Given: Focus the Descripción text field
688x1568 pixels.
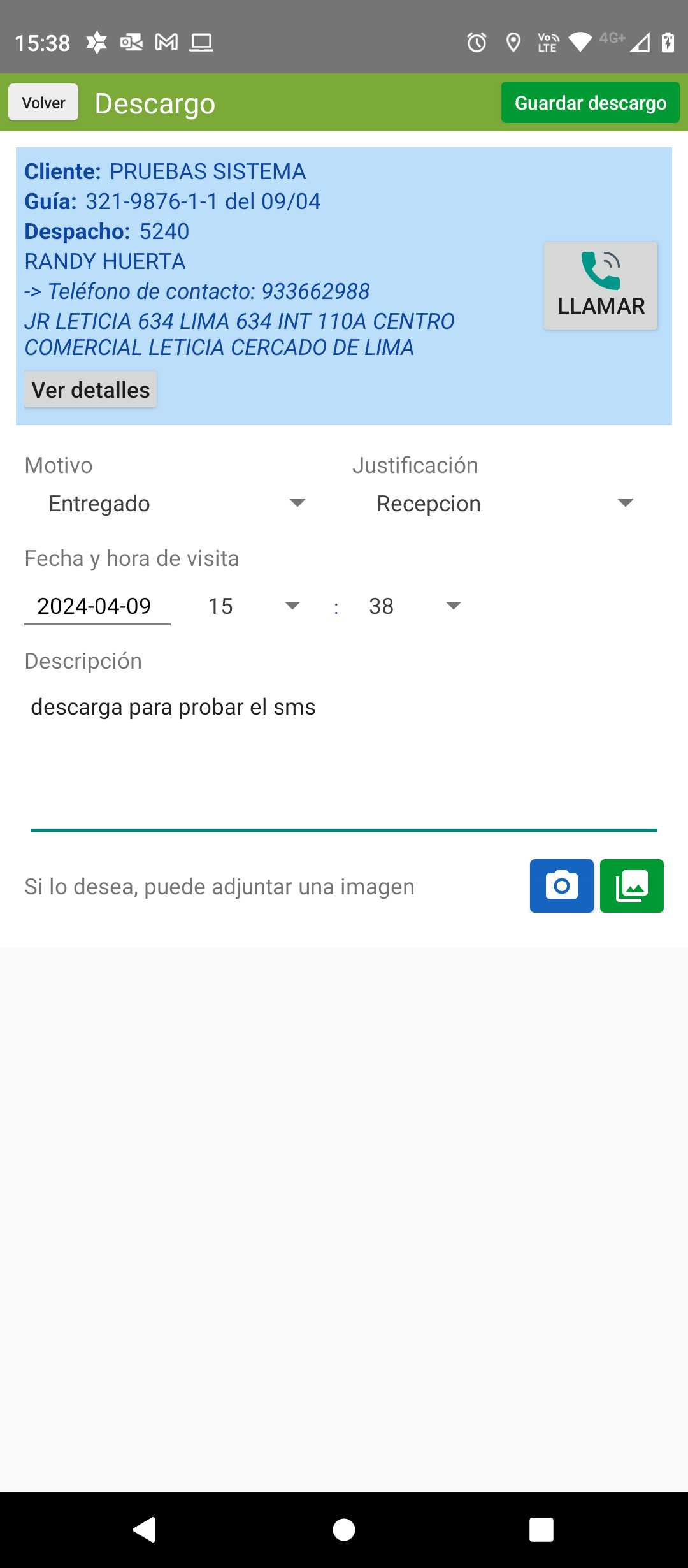Looking at the screenshot, I should coord(344,759).
